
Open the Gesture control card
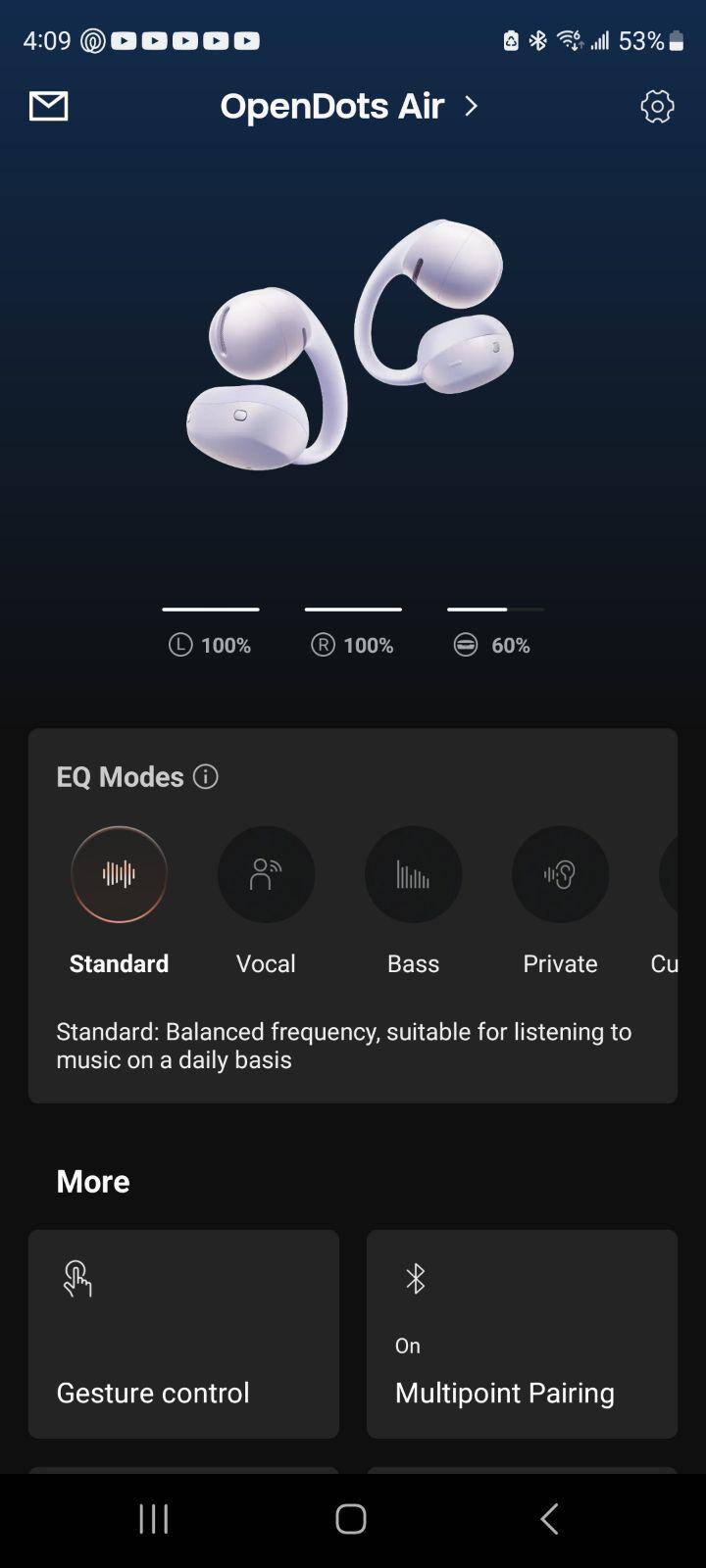183,1334
